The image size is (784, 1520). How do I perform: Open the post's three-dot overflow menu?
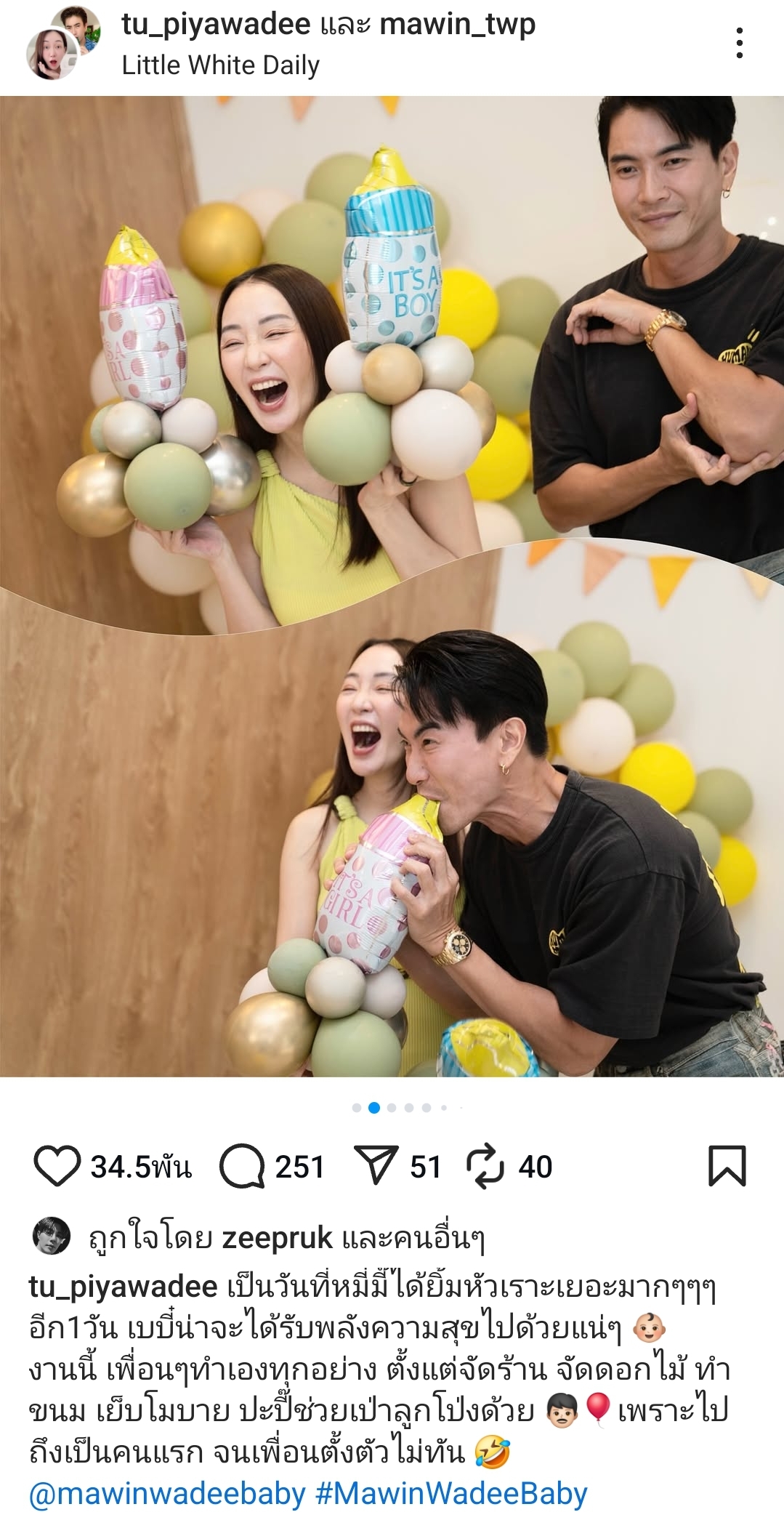click(739, 44)
